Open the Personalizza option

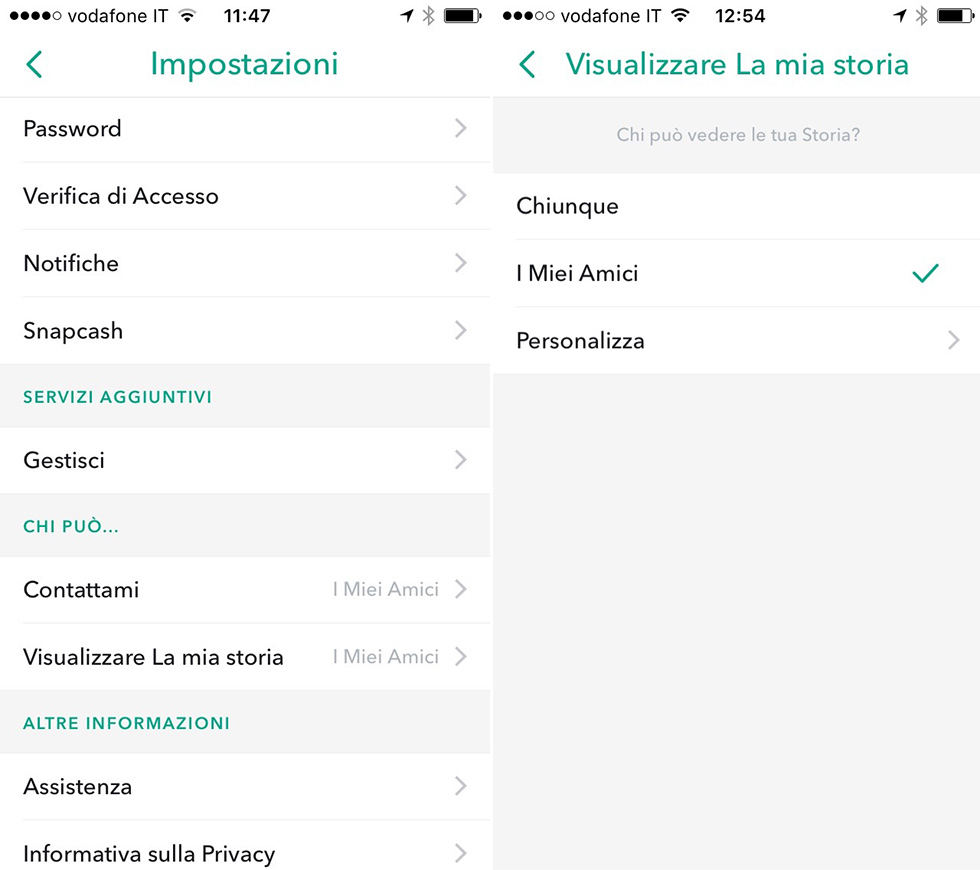click(x=736, y=341)
